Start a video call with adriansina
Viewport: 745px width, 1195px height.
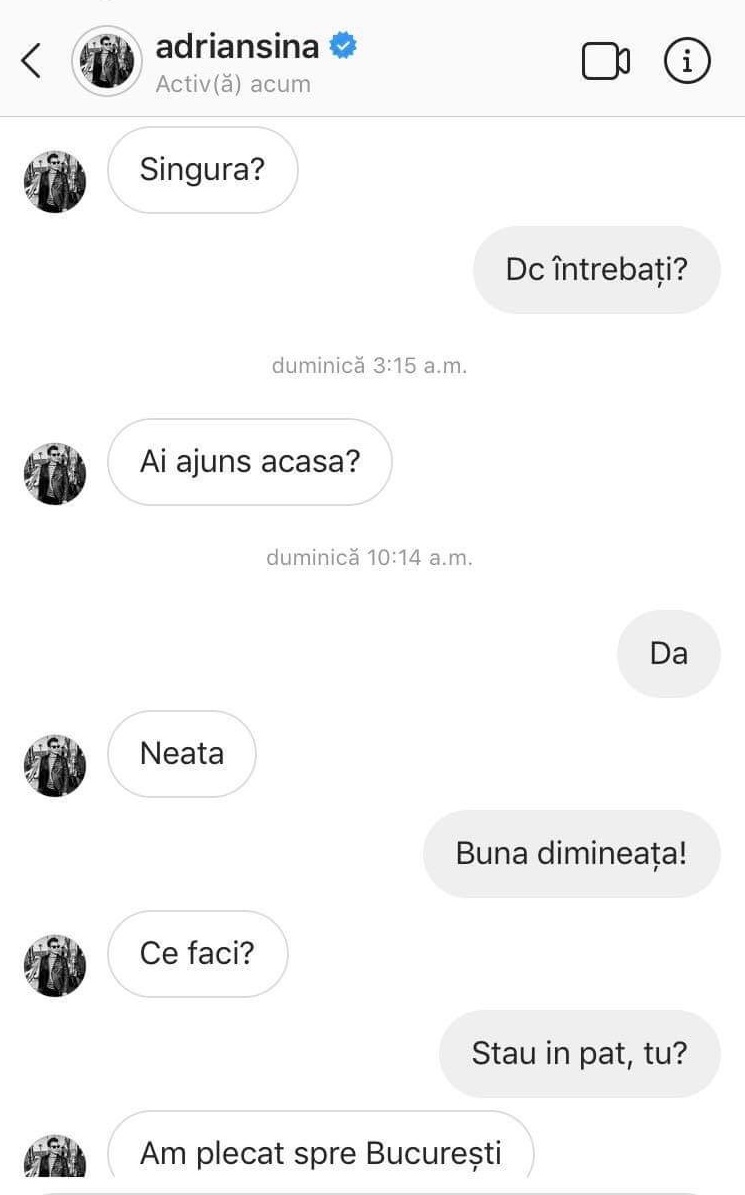[x=606, y=62]
